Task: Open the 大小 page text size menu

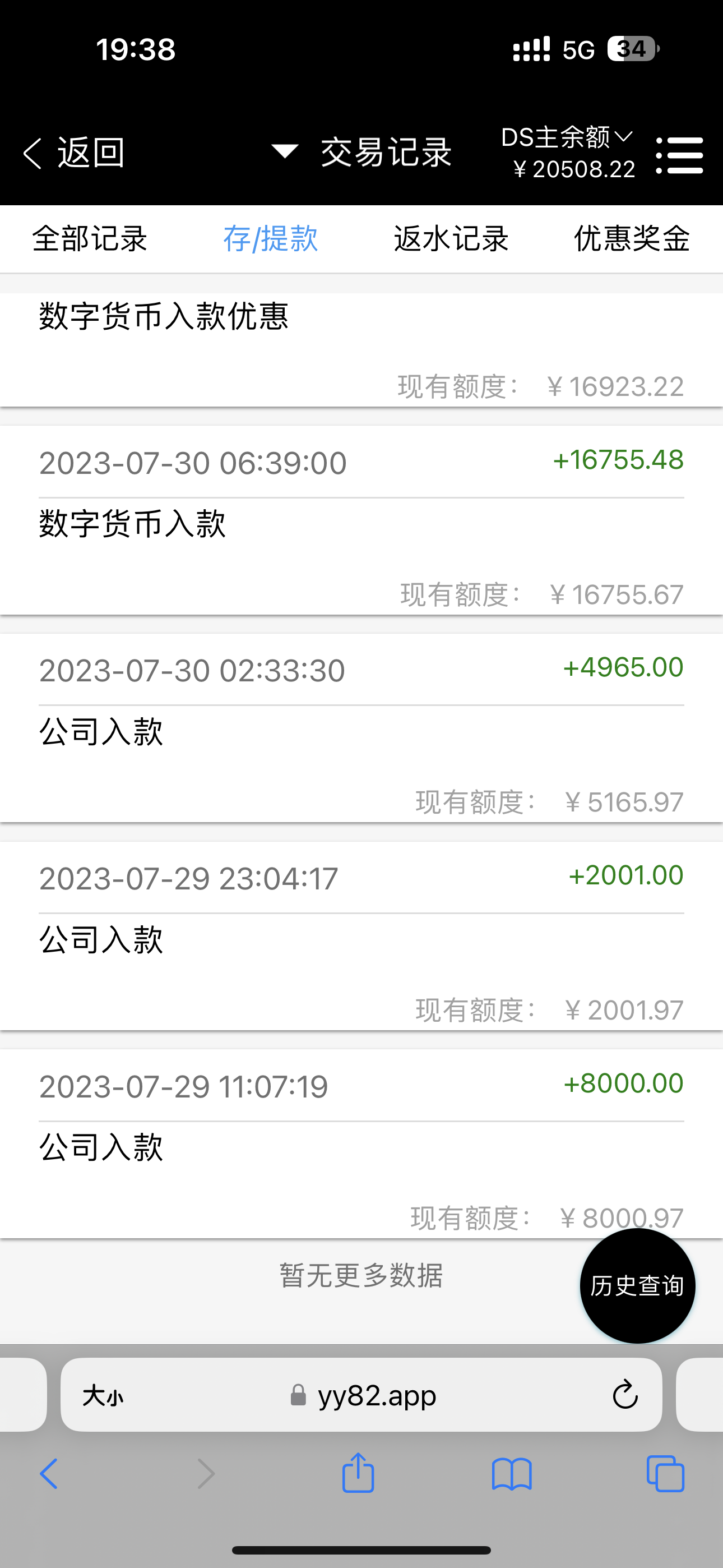Action: click(103, 1395)
